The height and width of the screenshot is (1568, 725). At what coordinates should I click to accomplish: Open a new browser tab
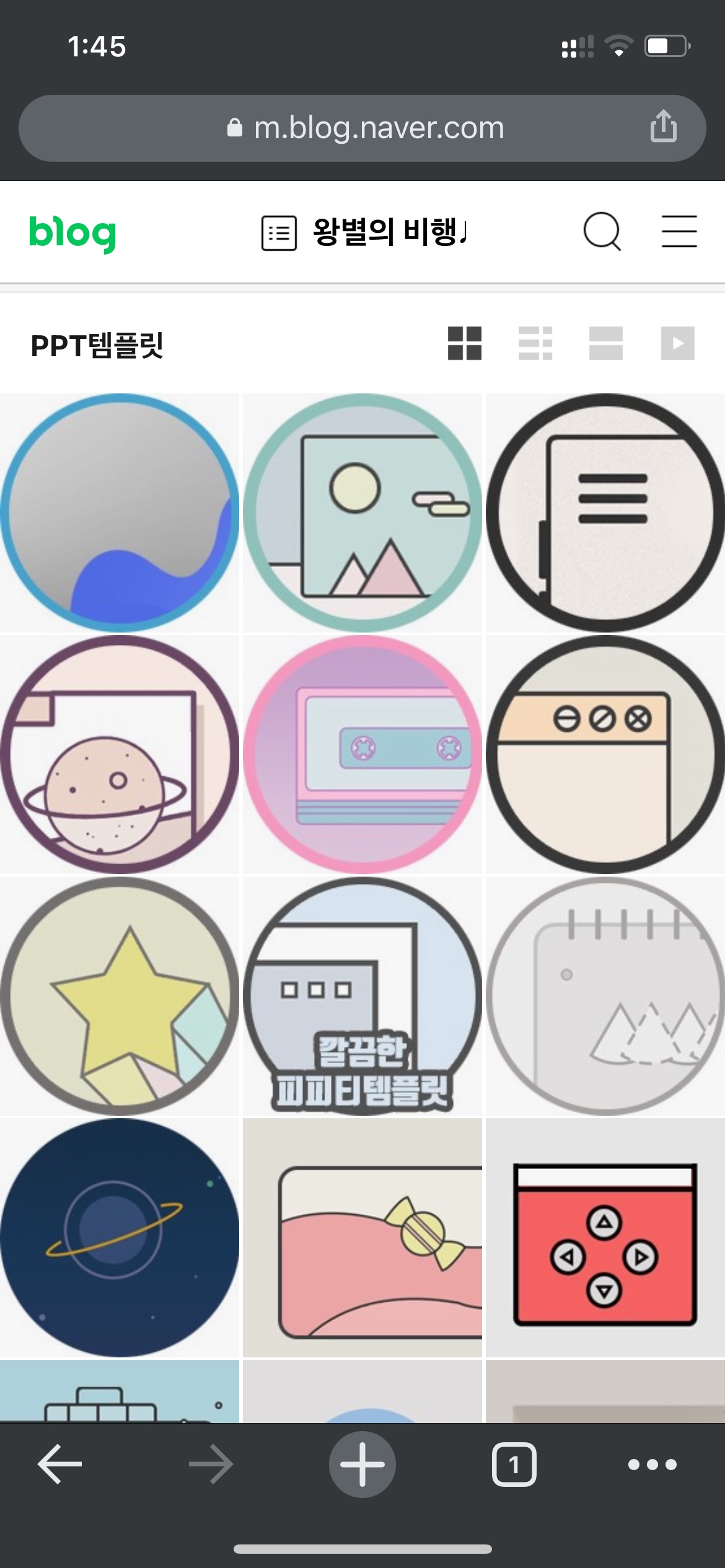click(362, 1465)
